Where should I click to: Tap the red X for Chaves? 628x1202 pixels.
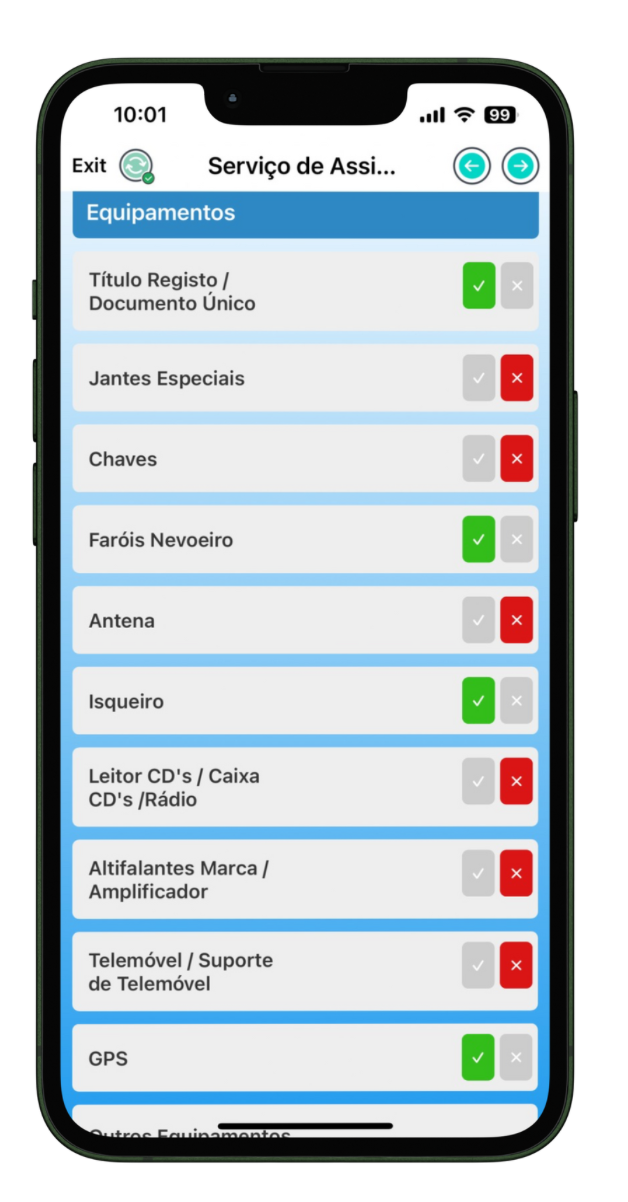pos(517,459)
